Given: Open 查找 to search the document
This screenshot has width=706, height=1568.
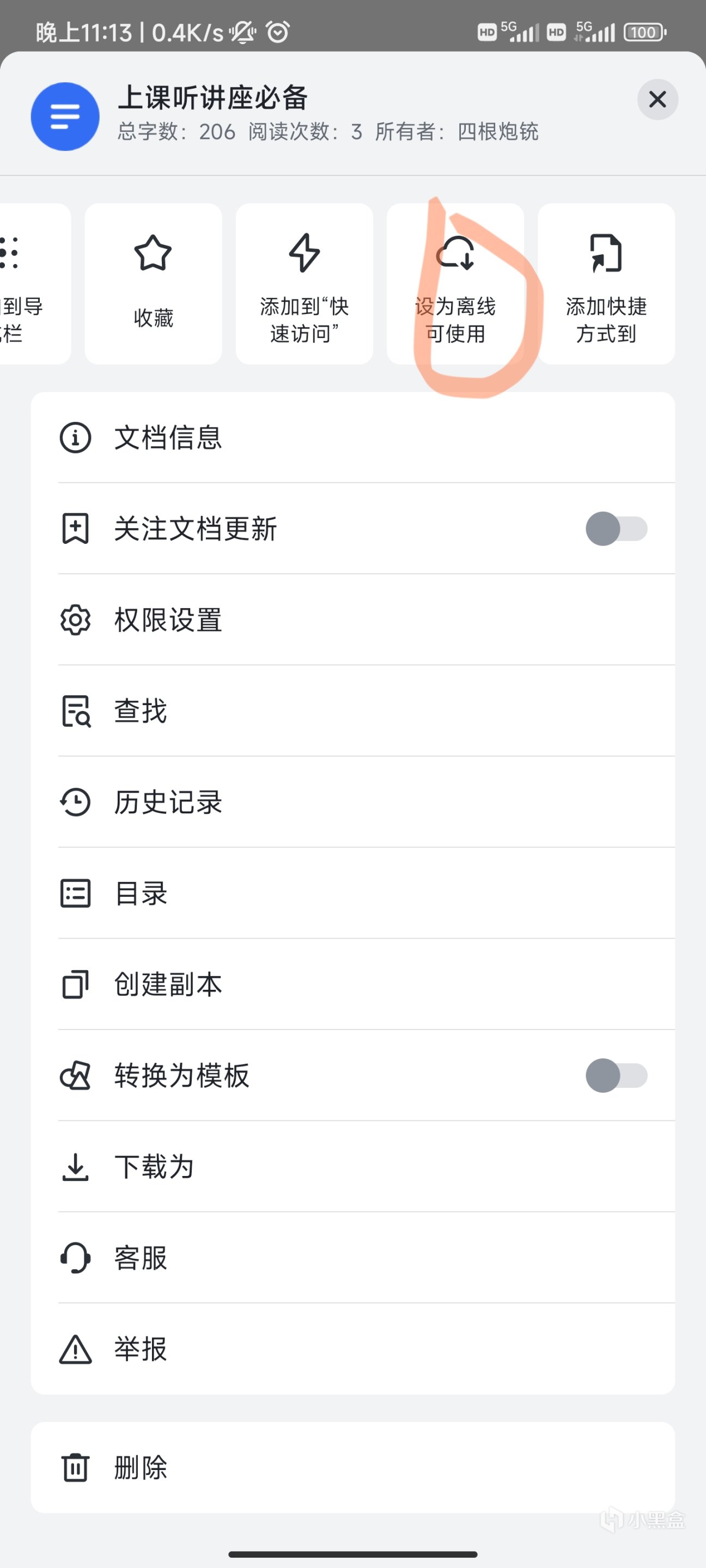Looking at the screenshot, I should coord(352,711).
